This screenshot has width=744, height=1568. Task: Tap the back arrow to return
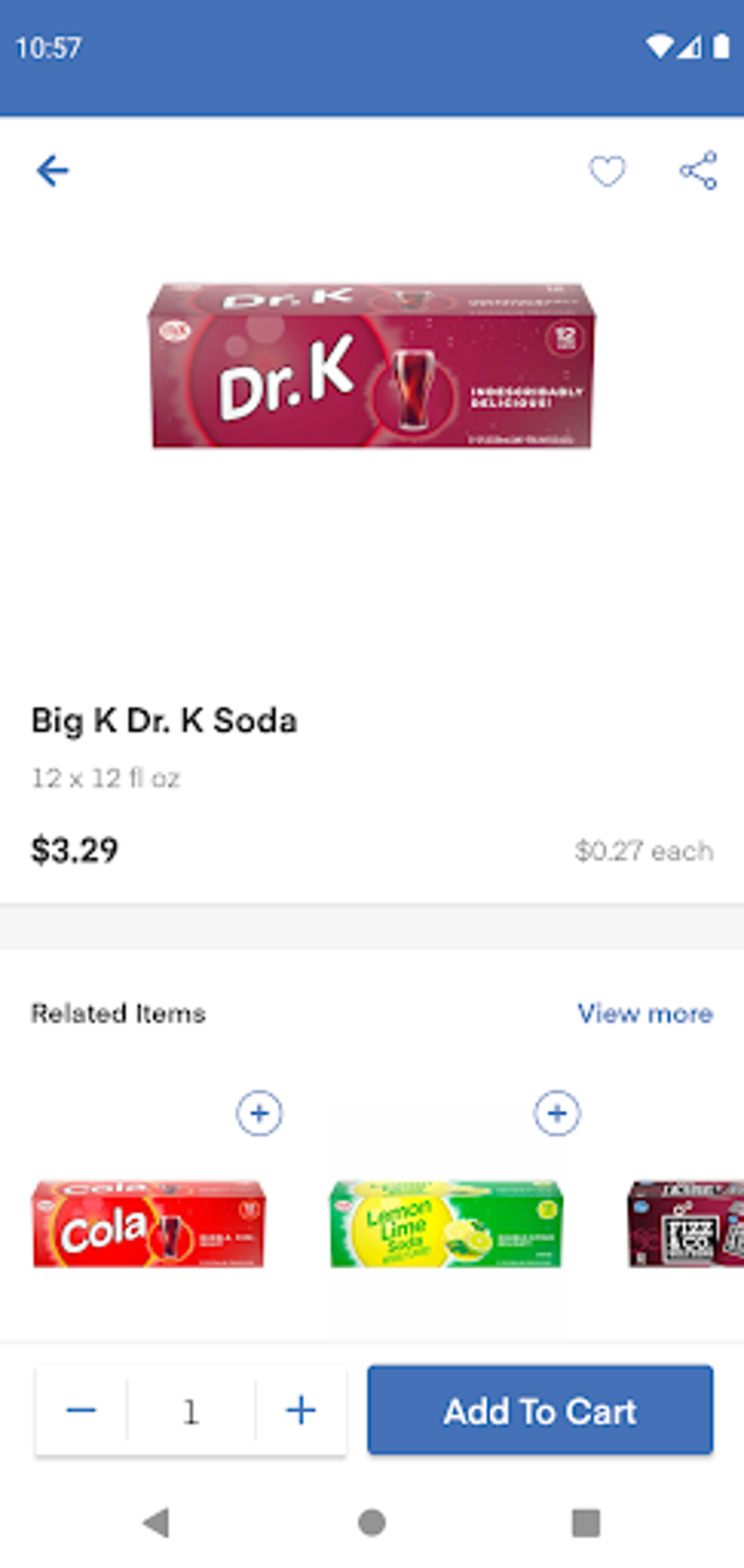click(52, 170)
